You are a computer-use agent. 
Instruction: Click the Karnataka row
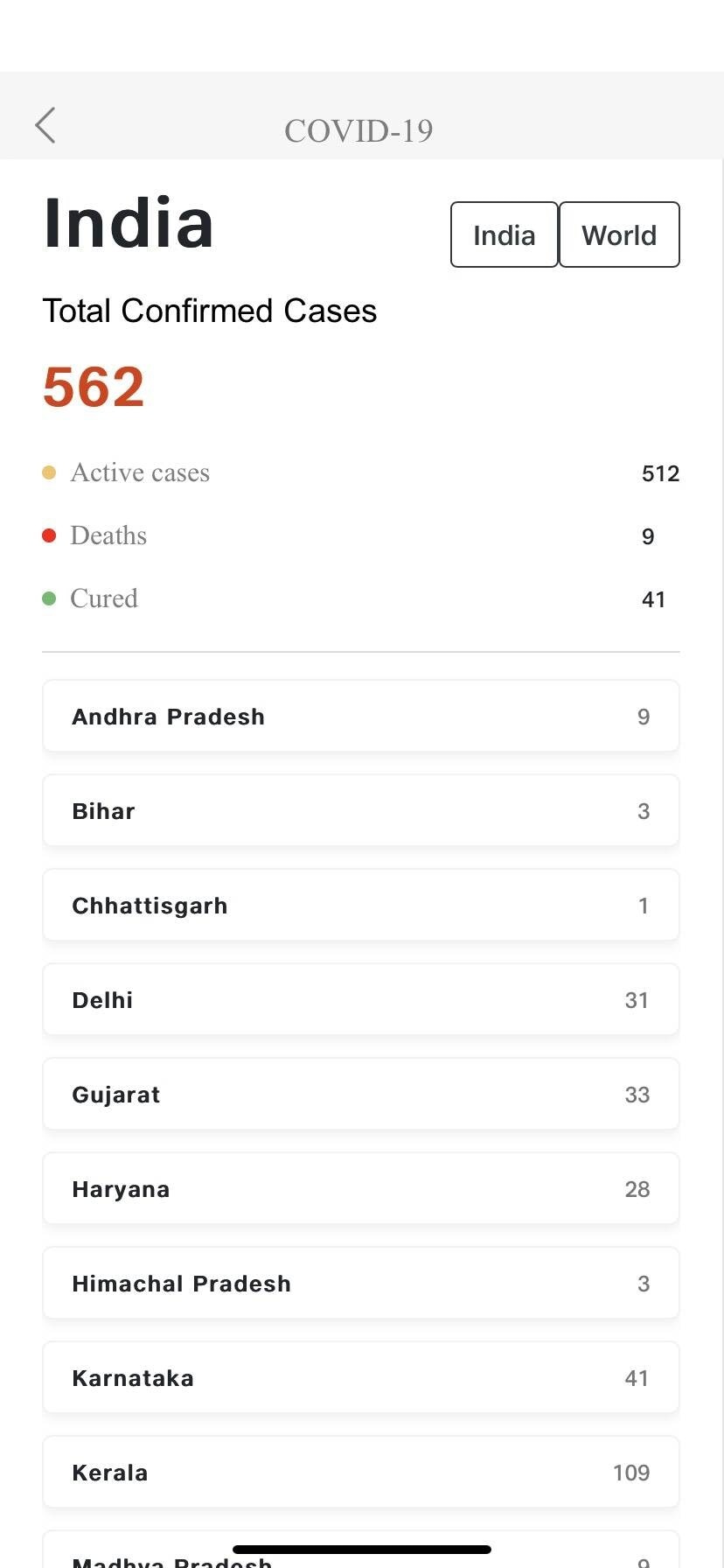coord(361,1377)
